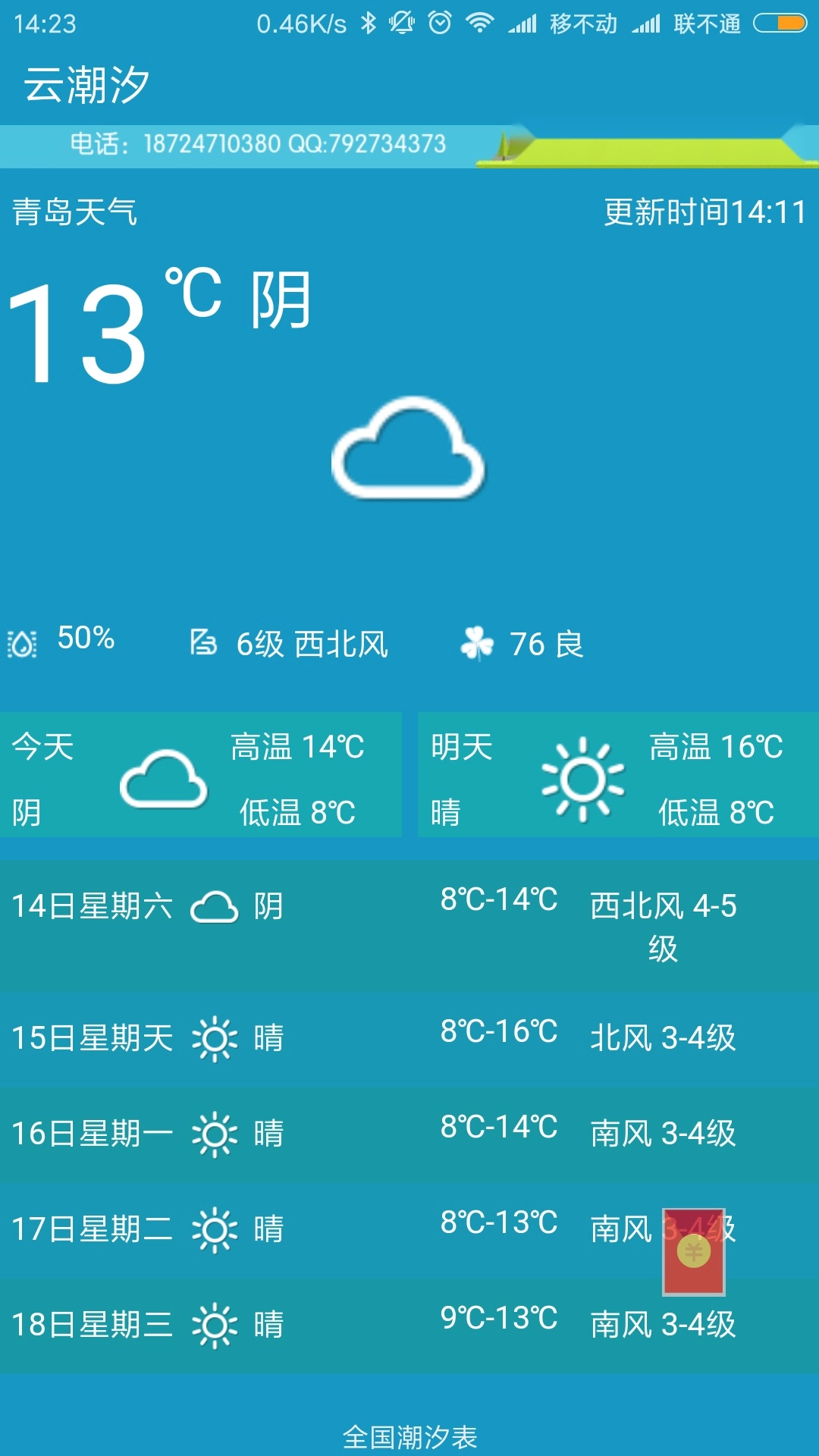Open the national tide table (全国潮汐表)
Screen dimensions: 819x1456
[409, 1436]
